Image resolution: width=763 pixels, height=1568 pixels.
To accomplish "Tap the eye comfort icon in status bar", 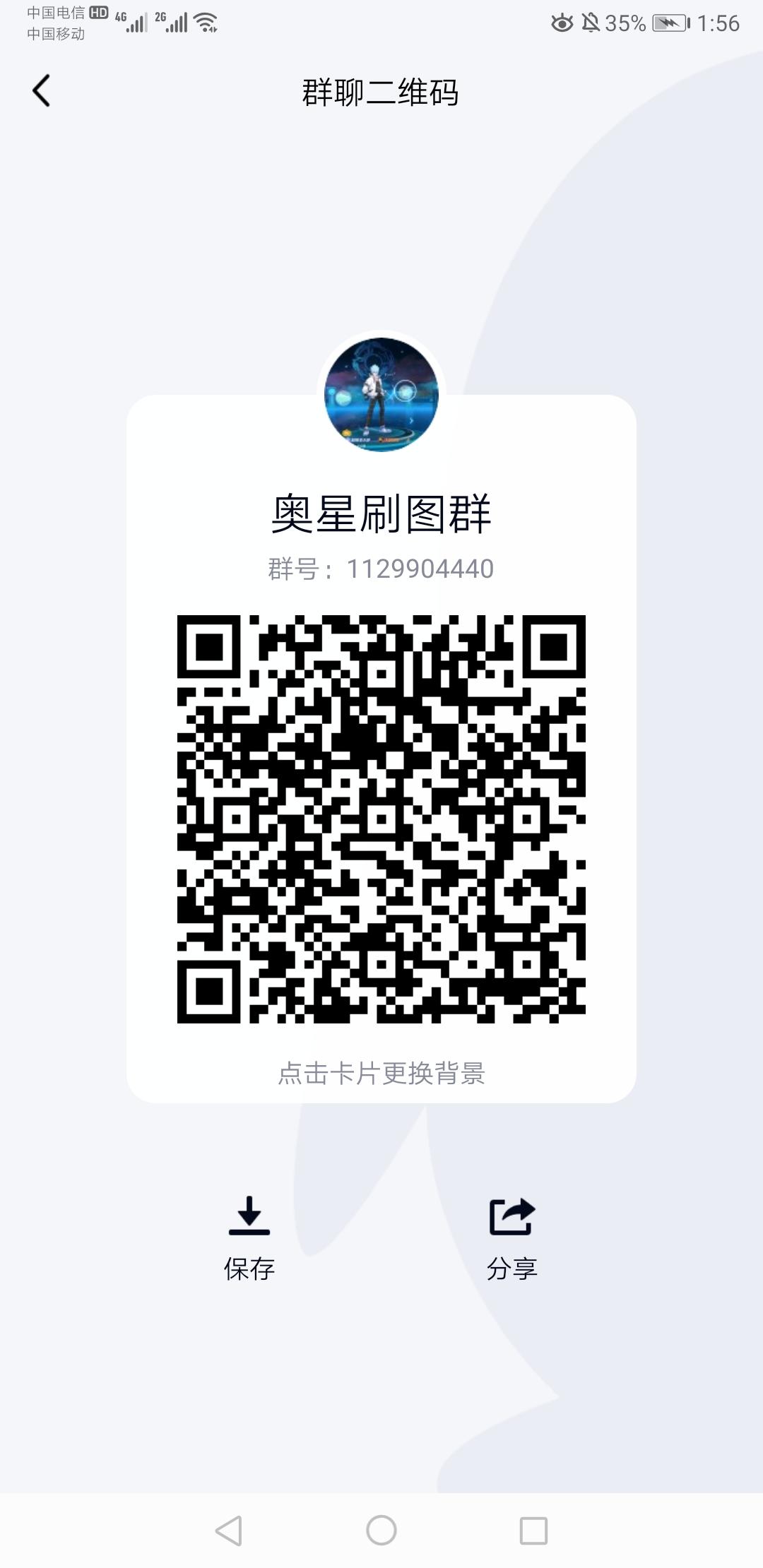I will 562,23.
